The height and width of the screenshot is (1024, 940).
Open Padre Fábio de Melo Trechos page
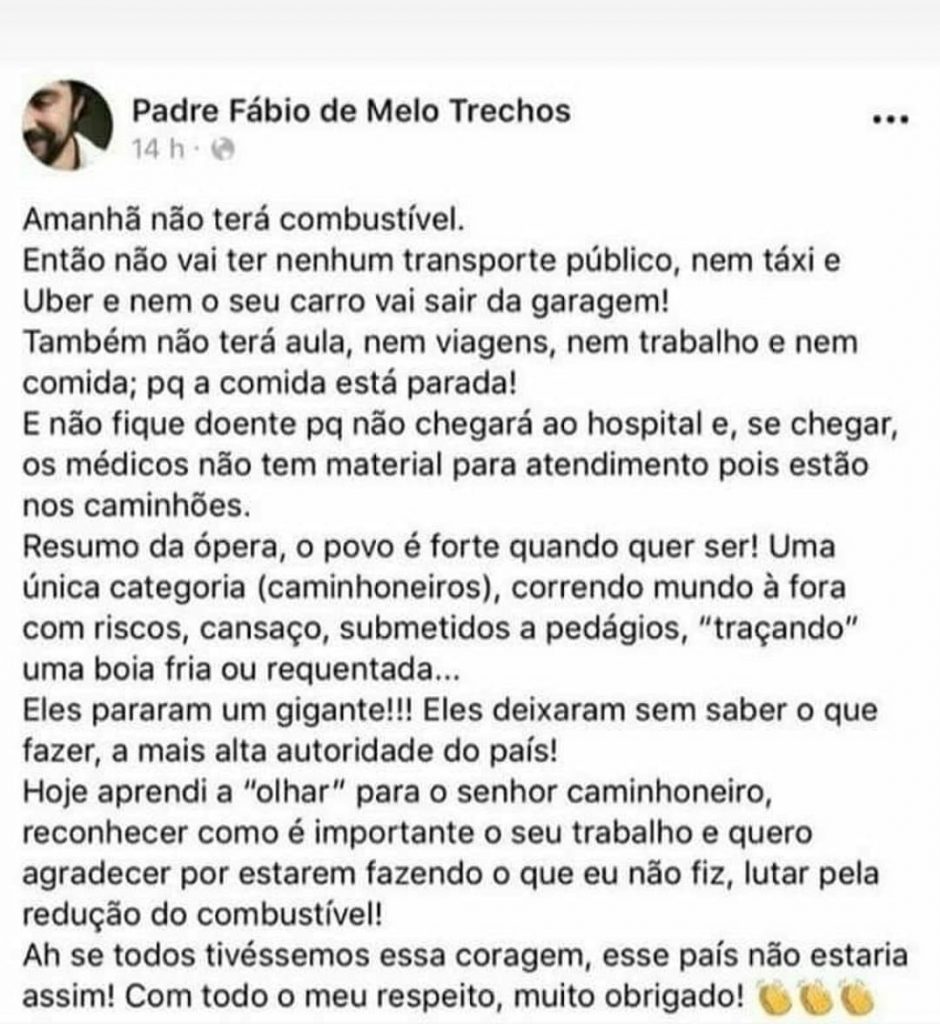click(x=351, y=109)
